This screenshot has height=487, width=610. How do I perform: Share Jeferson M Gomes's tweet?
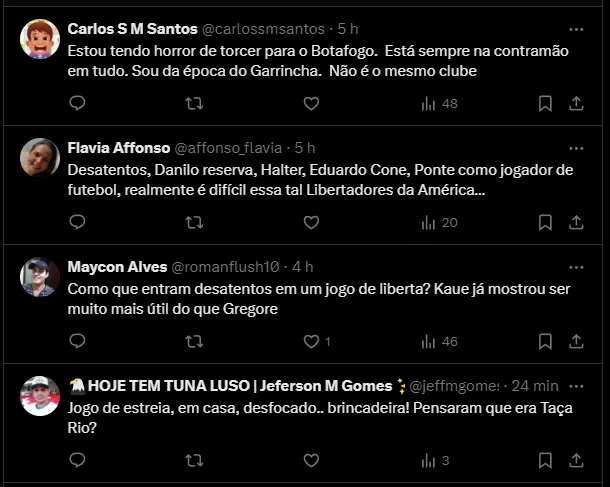[577, 460]
